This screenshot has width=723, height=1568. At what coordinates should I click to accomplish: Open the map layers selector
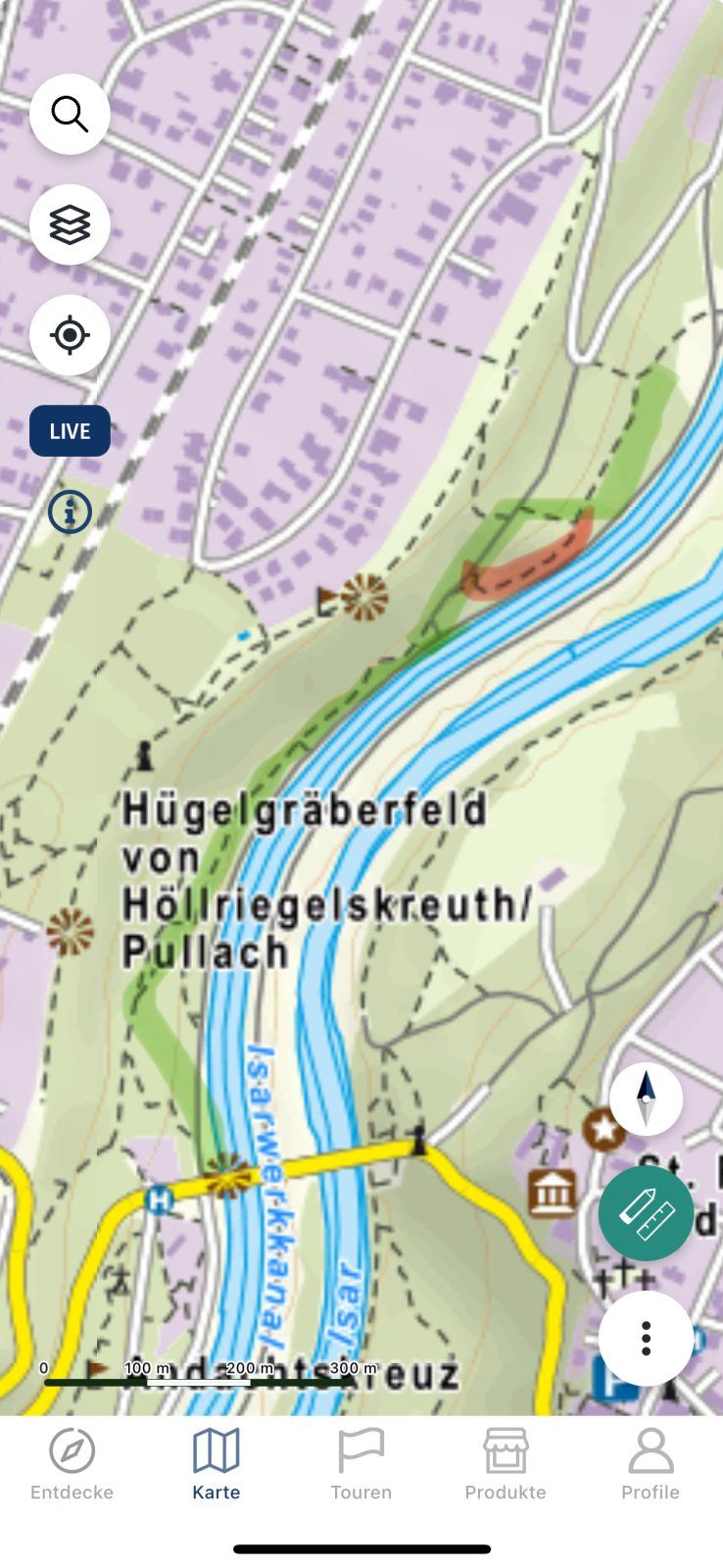pos(70,225)
